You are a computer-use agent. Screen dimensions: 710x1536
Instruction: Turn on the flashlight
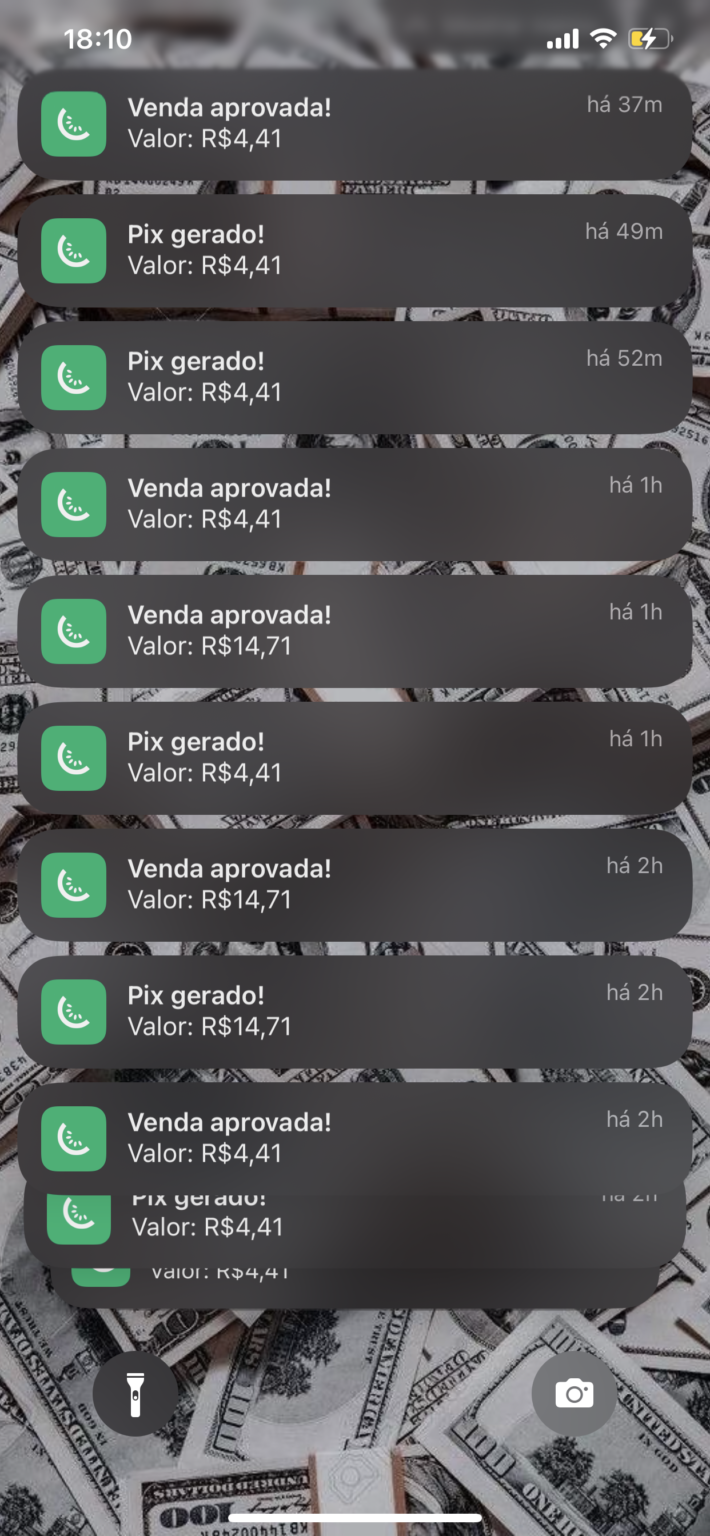(x=135, y=1393)
